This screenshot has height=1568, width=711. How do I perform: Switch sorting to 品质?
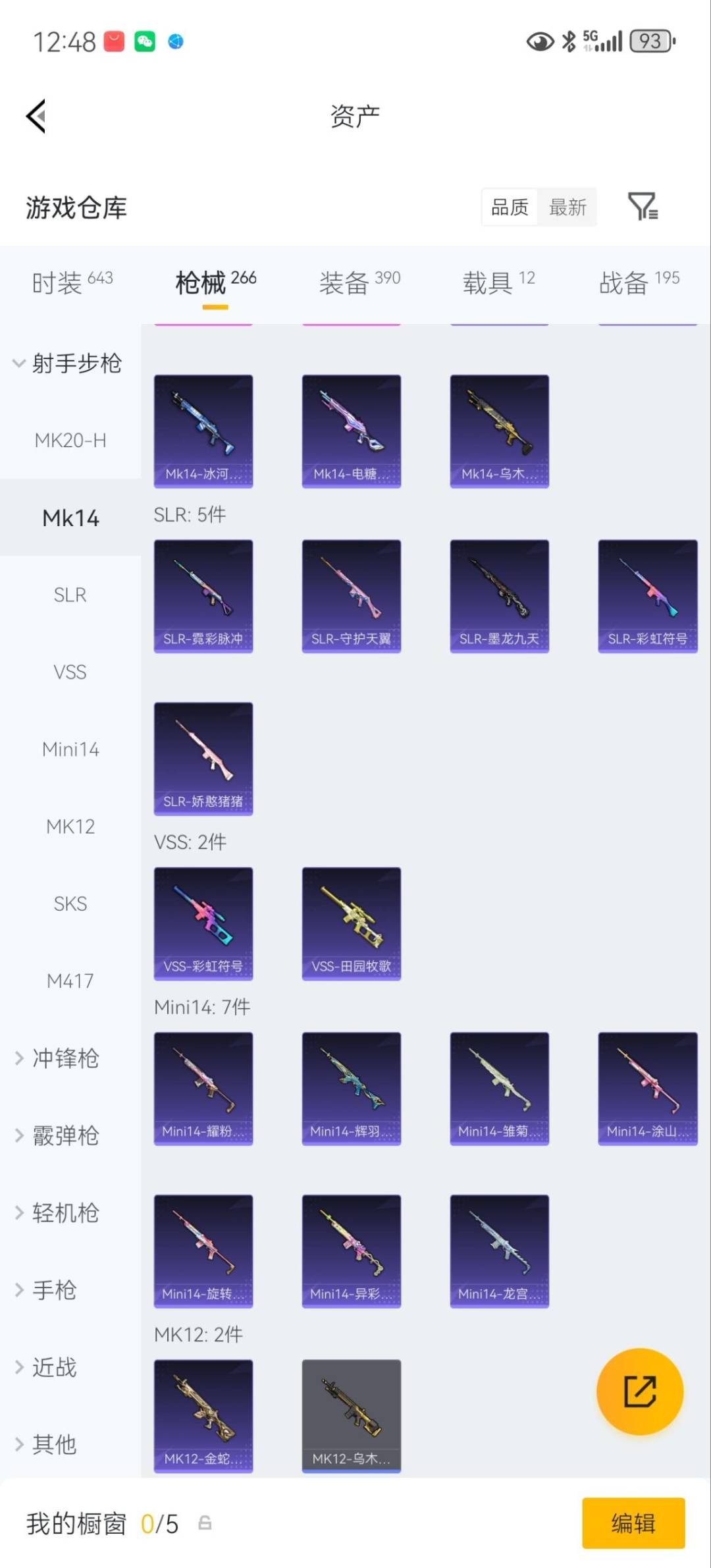[x=508, y=207]
